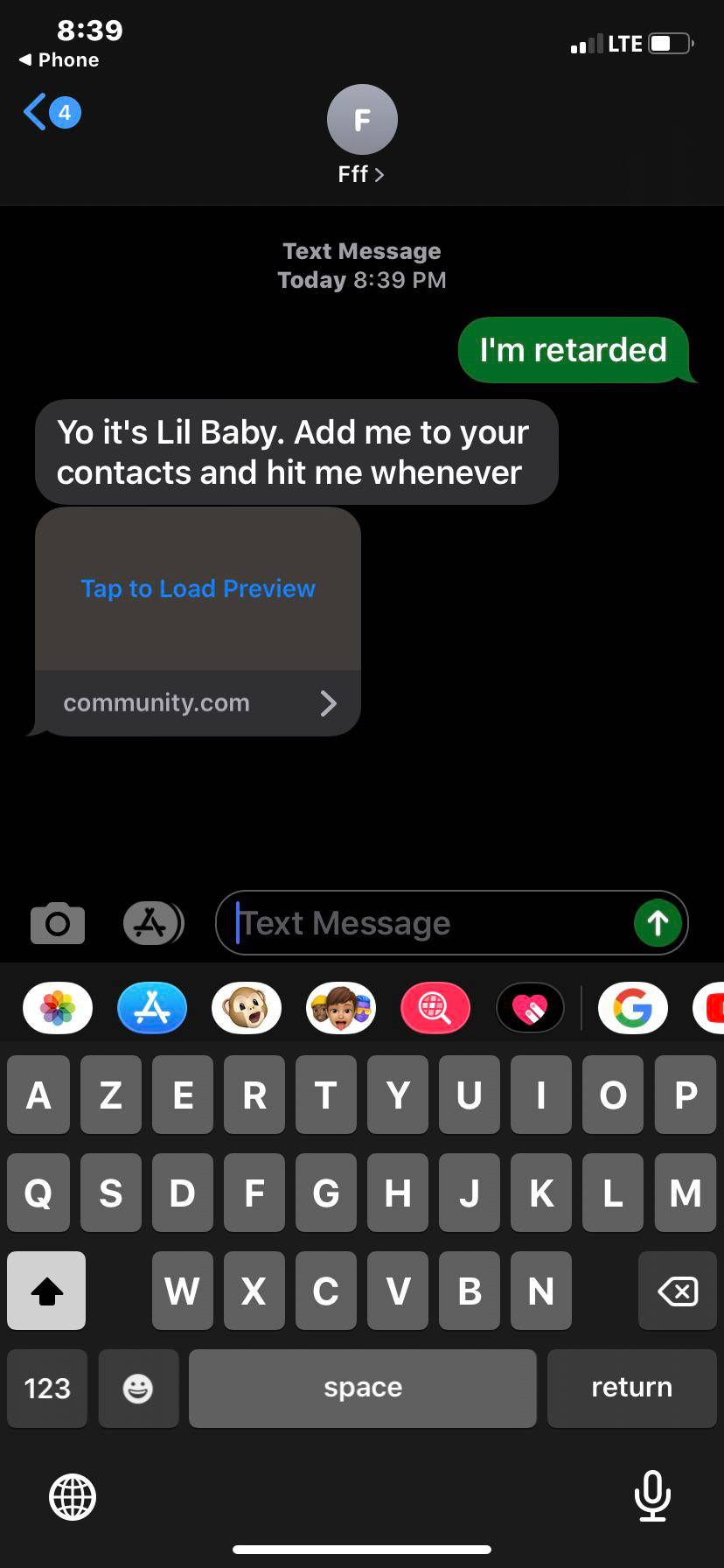Send the message with green arrow
This screenshot has height=1568, width=724.
coord(658,923)
